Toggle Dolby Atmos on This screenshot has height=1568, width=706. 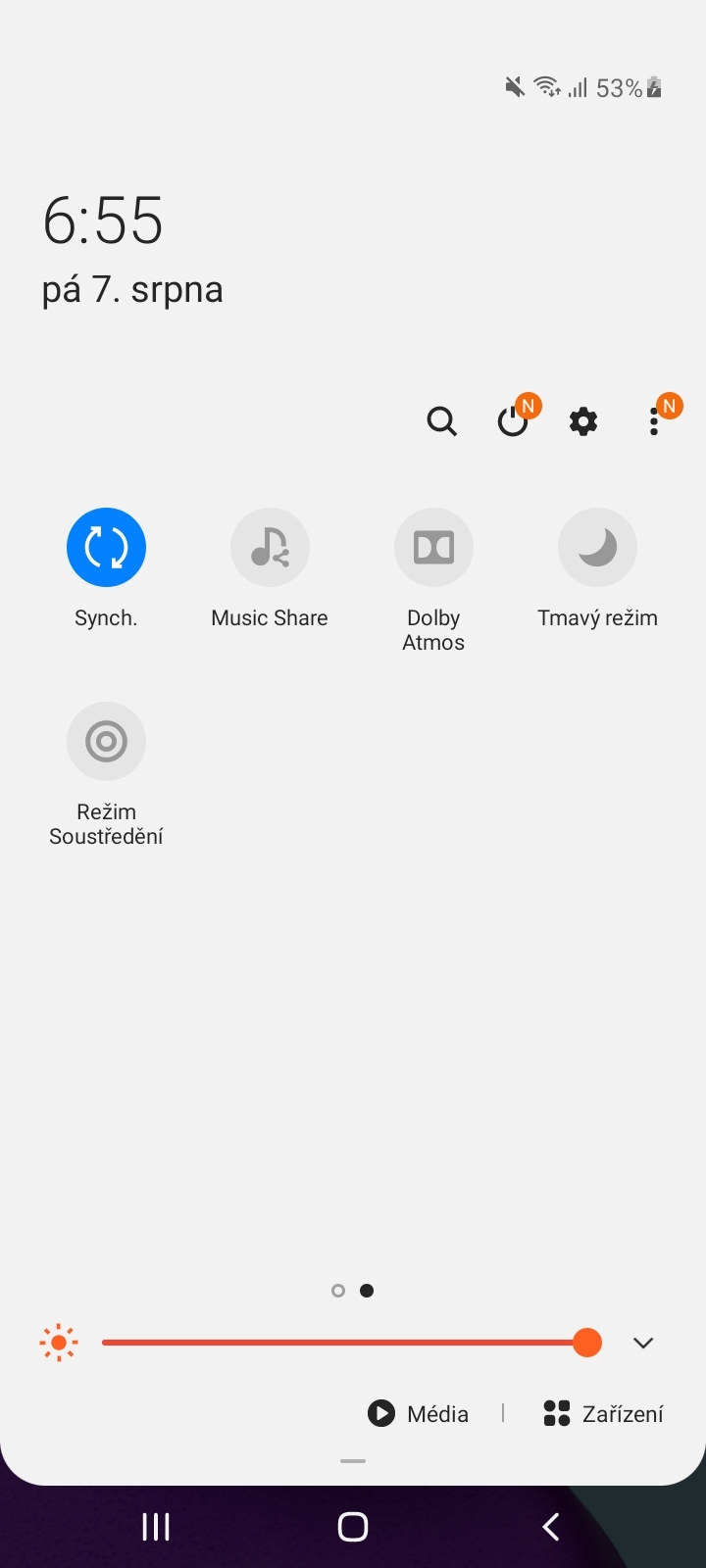(433, 547)
